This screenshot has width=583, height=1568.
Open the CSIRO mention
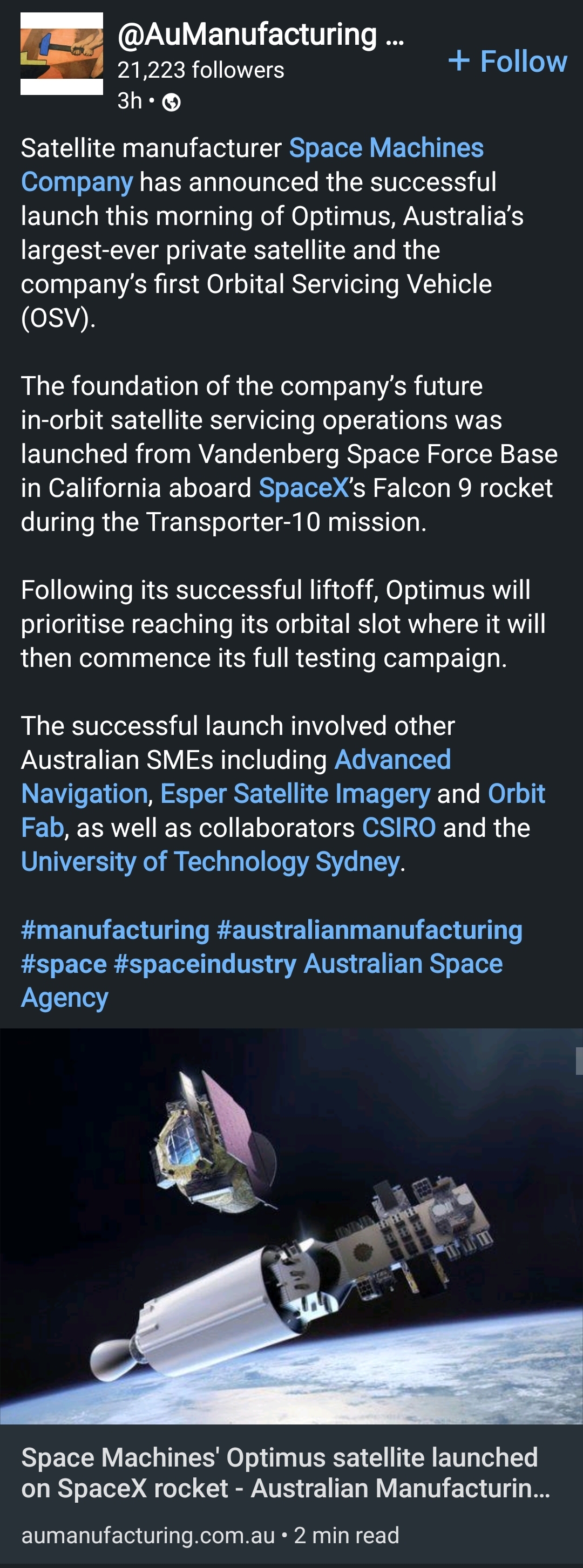(x=398, y=828)
